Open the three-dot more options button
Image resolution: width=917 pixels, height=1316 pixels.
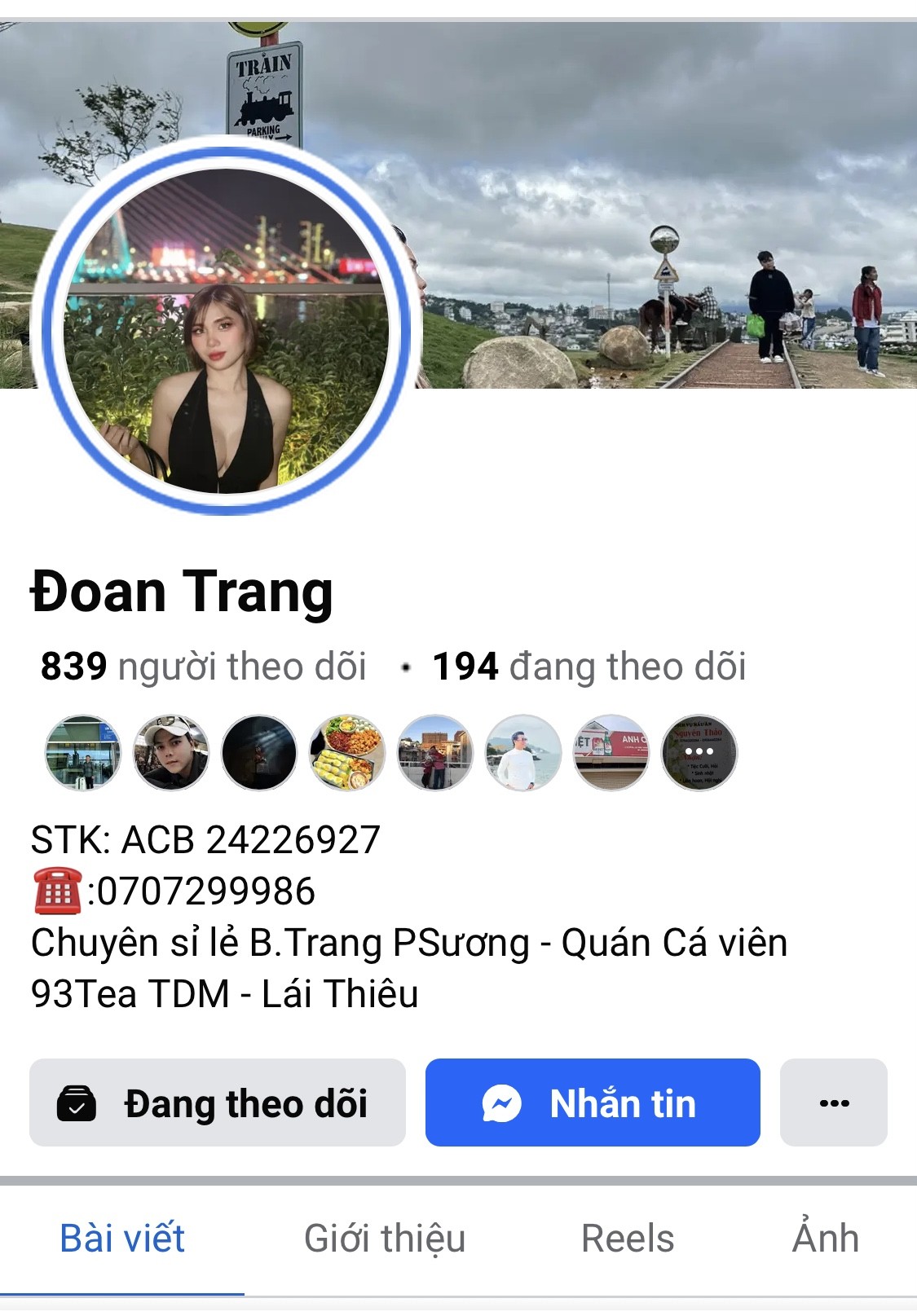833,1103
